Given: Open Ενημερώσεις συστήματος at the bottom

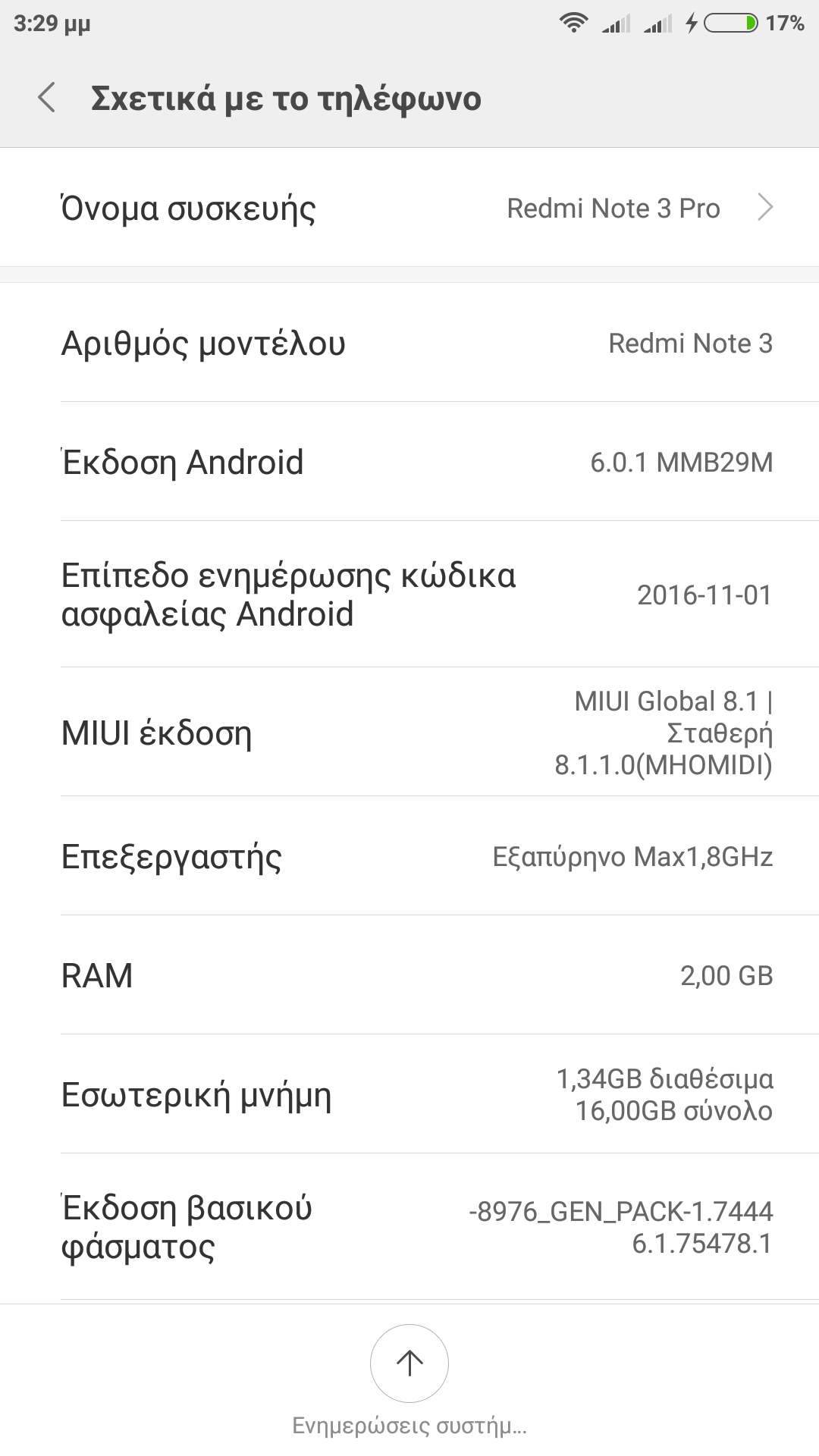Looking at the screenshot, I should [x=409, y=1363].
